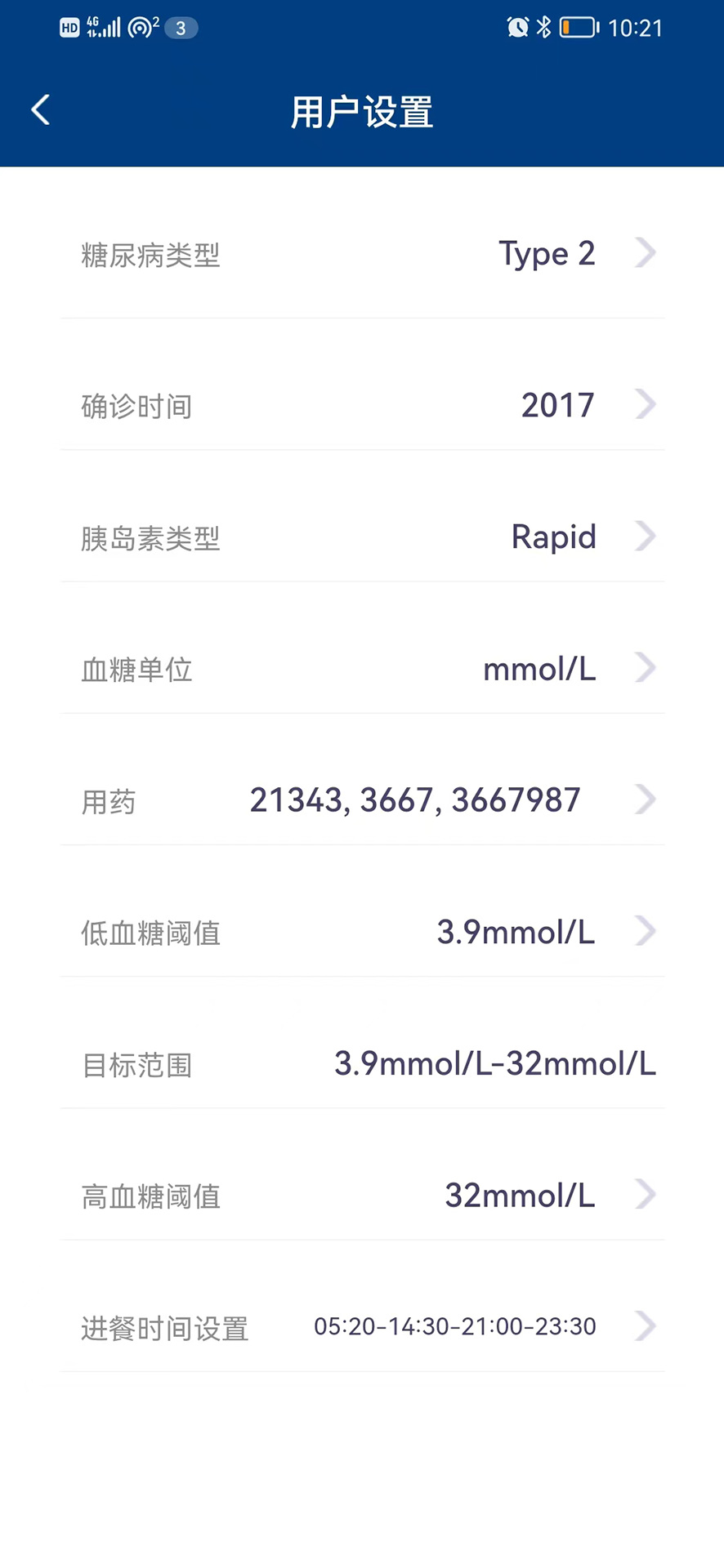
Task: Select the Rapid insulin value
Action: (x=553, y=537)
